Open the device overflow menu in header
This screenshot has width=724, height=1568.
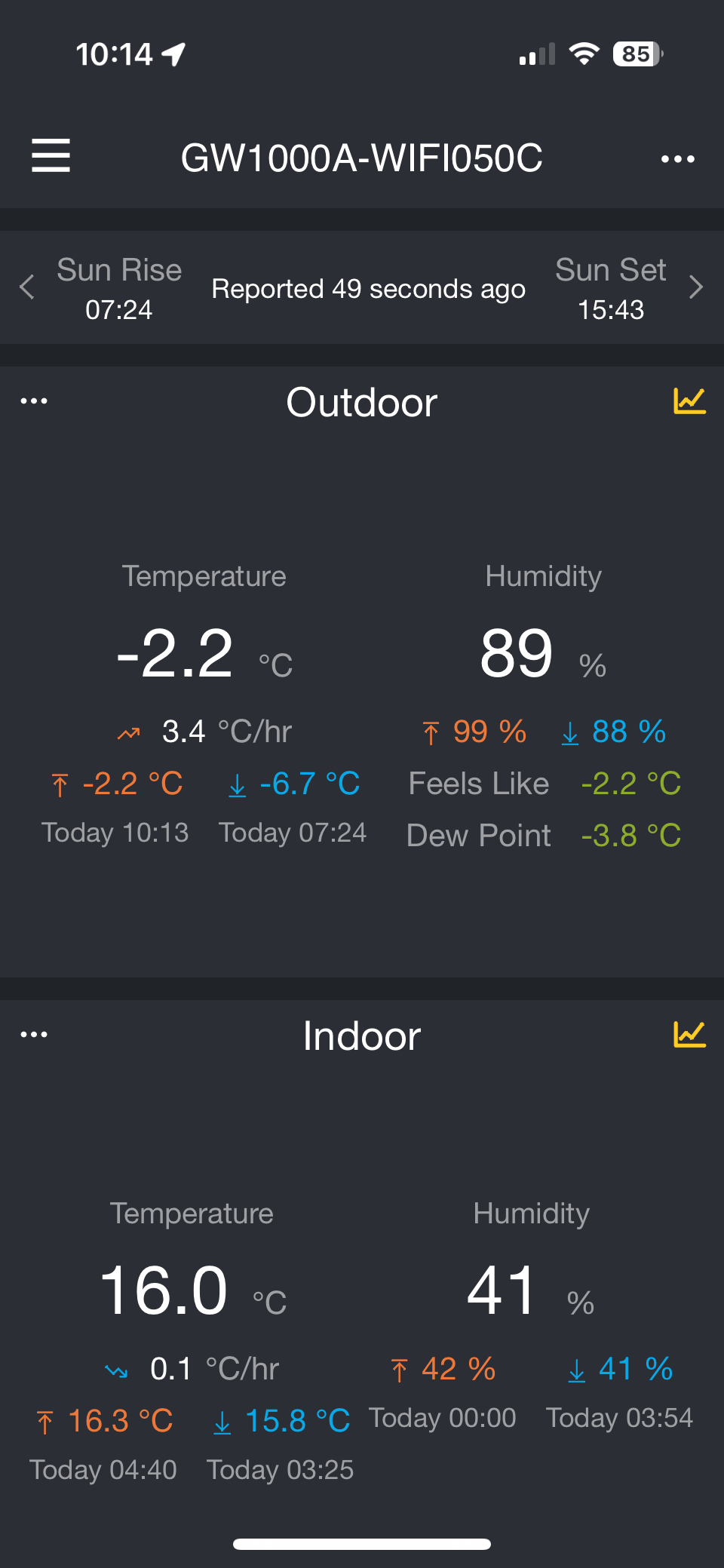coord(677,159)
